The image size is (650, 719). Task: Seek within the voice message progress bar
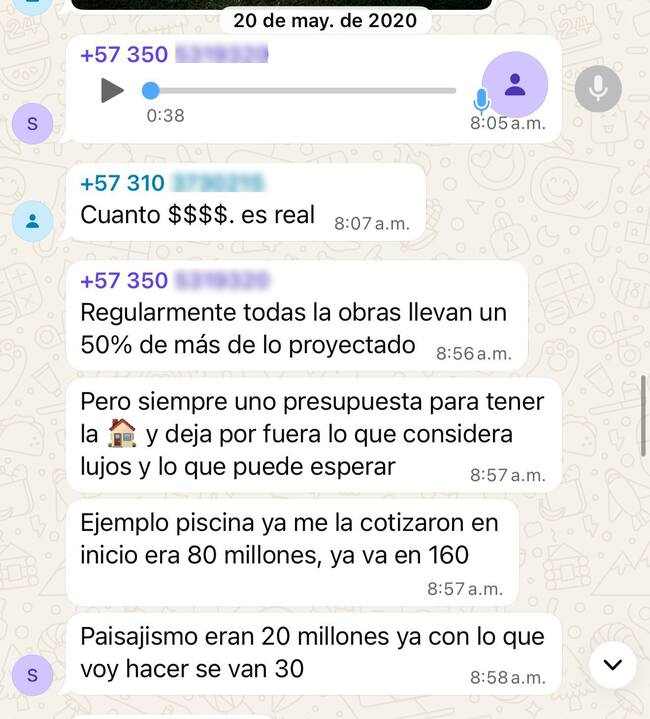(300, 91)
